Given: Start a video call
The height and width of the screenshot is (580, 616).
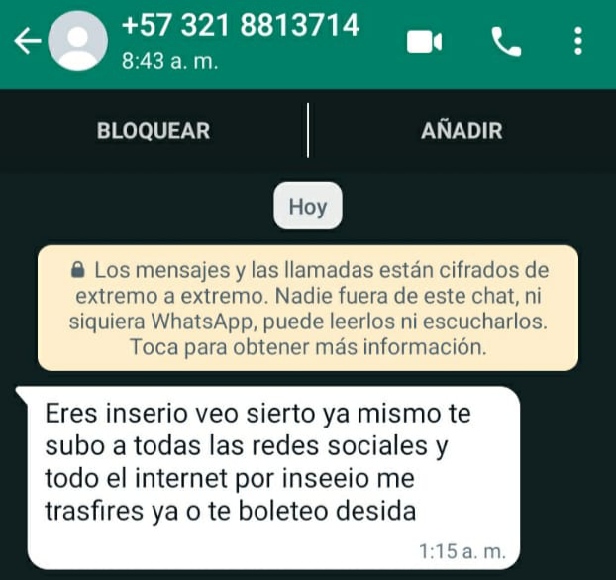Looking at the screenshot, I should (424, 42).
